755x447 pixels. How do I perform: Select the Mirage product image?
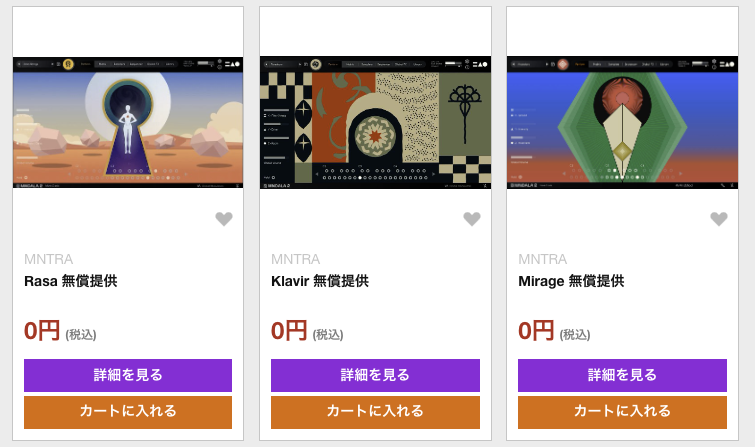[622, 122]
